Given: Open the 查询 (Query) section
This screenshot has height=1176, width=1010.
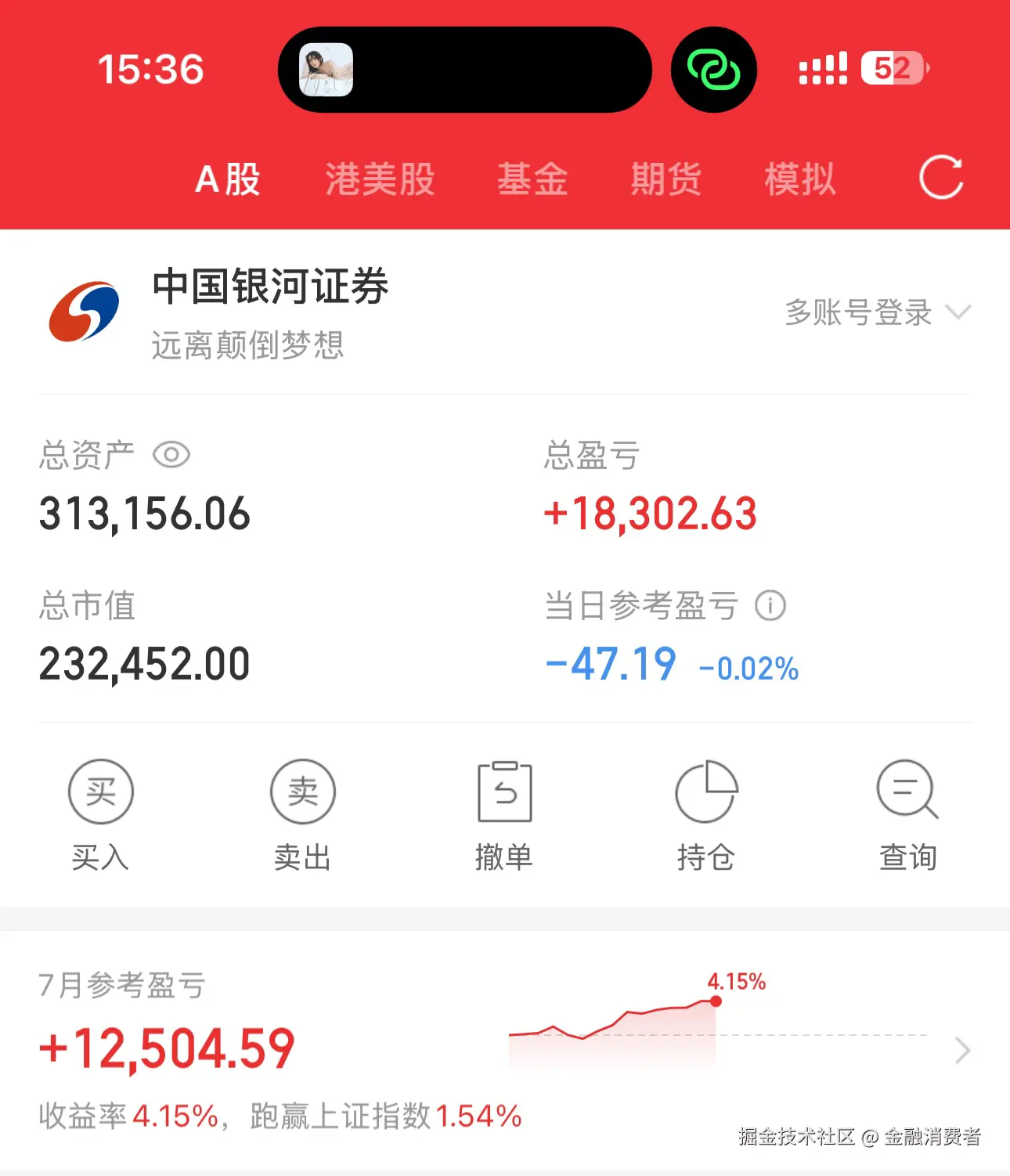Looking at the screenshot, I should coord(907,792).
